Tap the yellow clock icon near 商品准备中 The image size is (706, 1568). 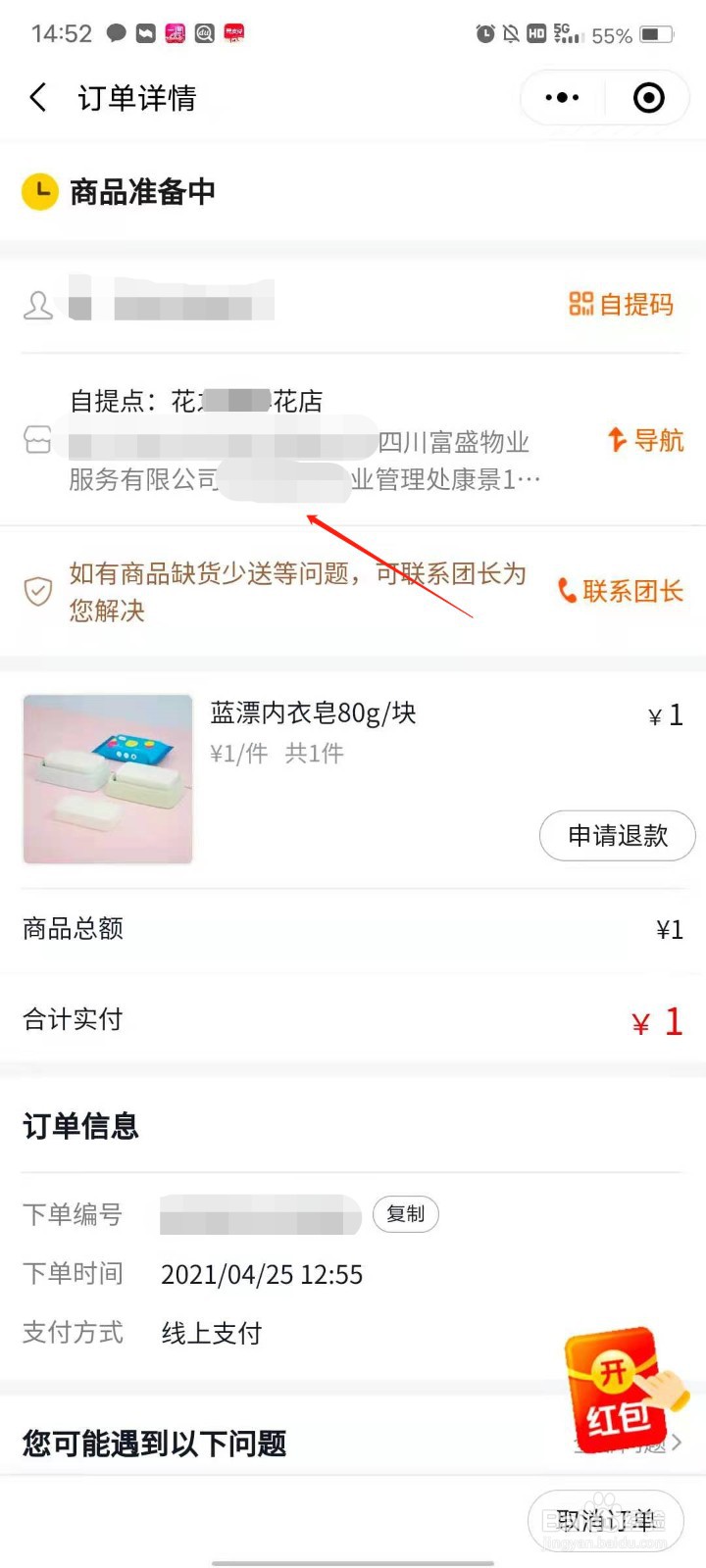point(39,192)
